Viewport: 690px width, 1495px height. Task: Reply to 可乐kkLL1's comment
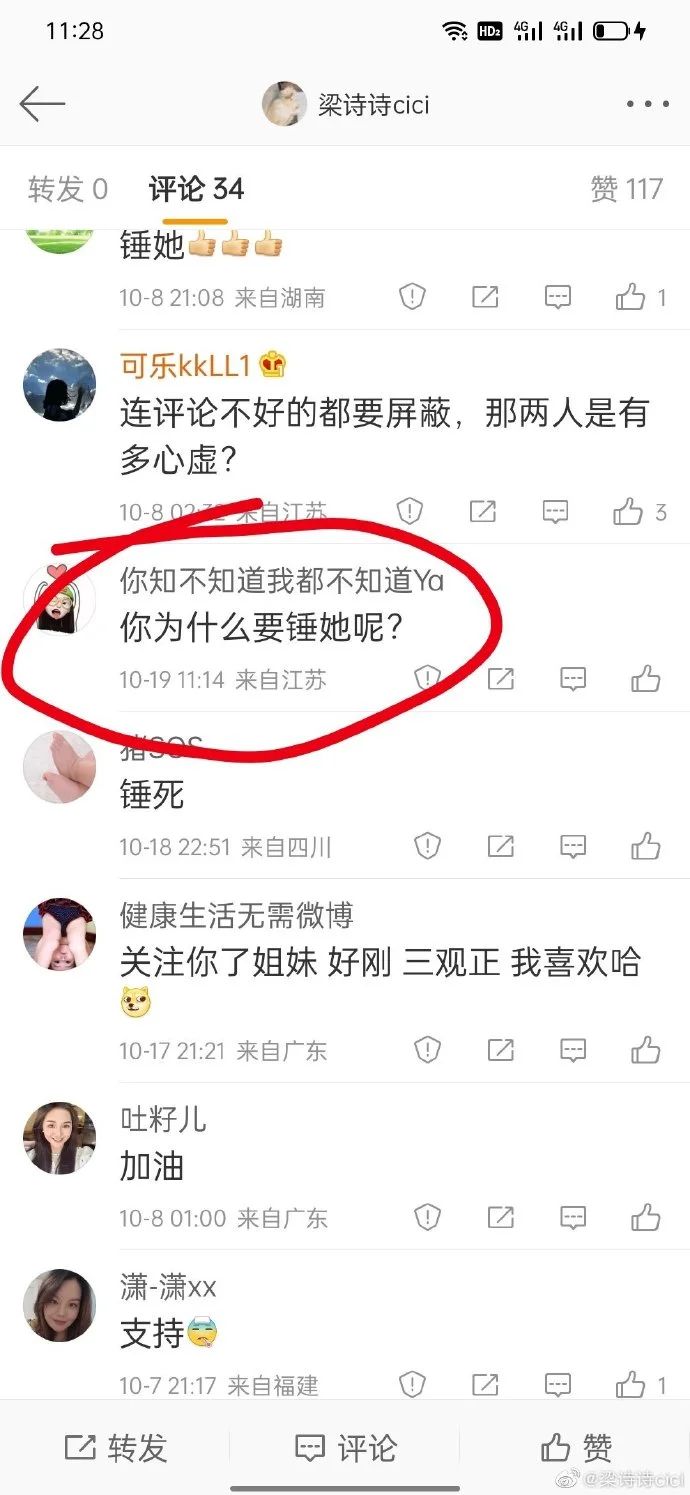[x=555, y=512]
